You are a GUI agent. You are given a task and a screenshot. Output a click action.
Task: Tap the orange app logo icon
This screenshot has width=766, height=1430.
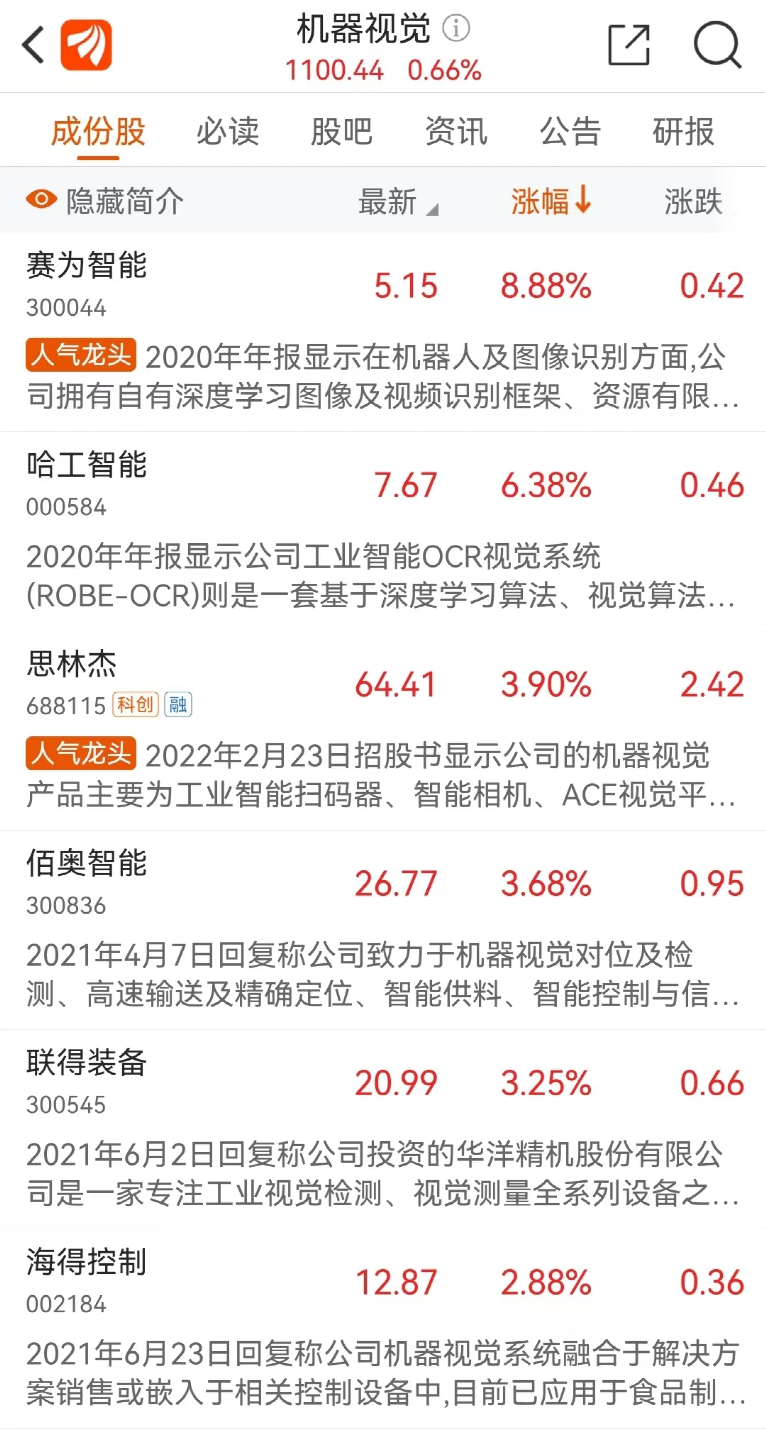pos(86,46)
